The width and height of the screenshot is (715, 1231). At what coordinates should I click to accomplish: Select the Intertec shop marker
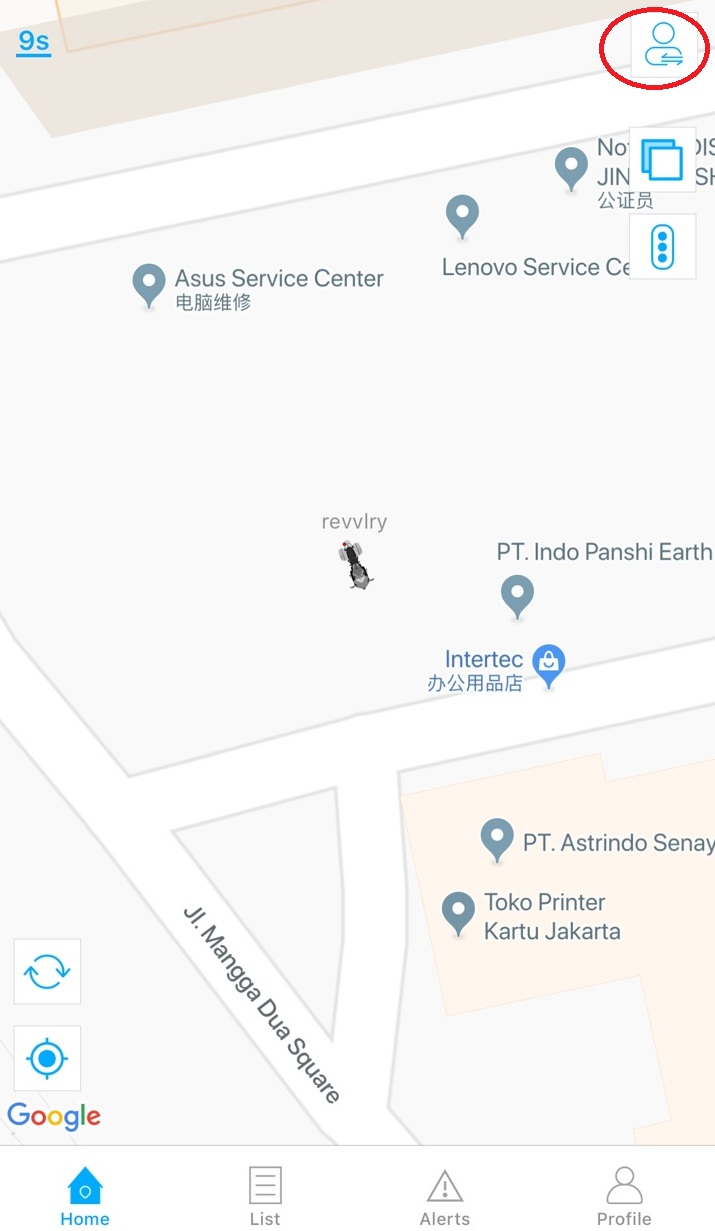point(548,666)
